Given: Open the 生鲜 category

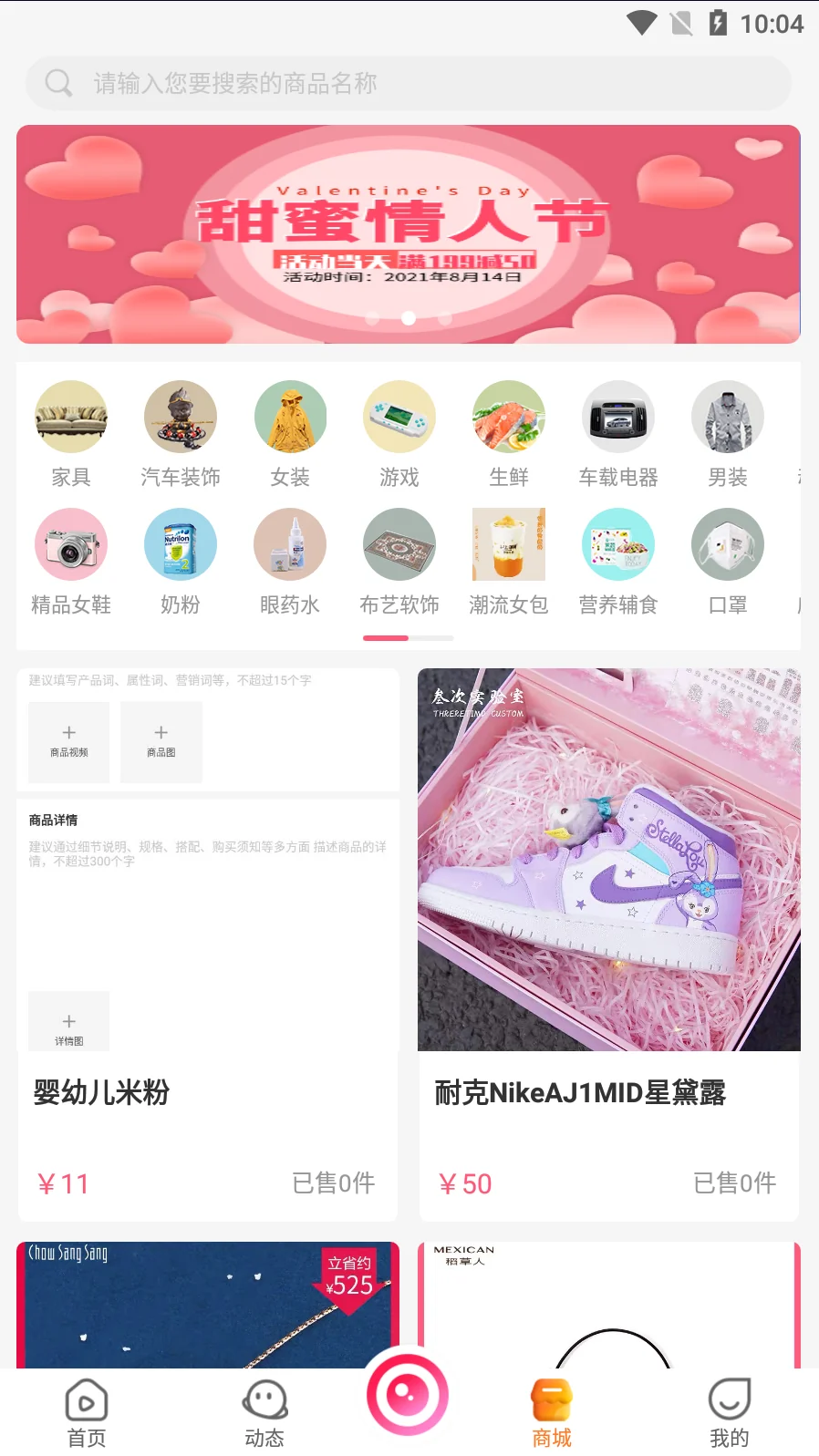Looking at the screenshot, I should pyautogui.click(x=509, y=434).
